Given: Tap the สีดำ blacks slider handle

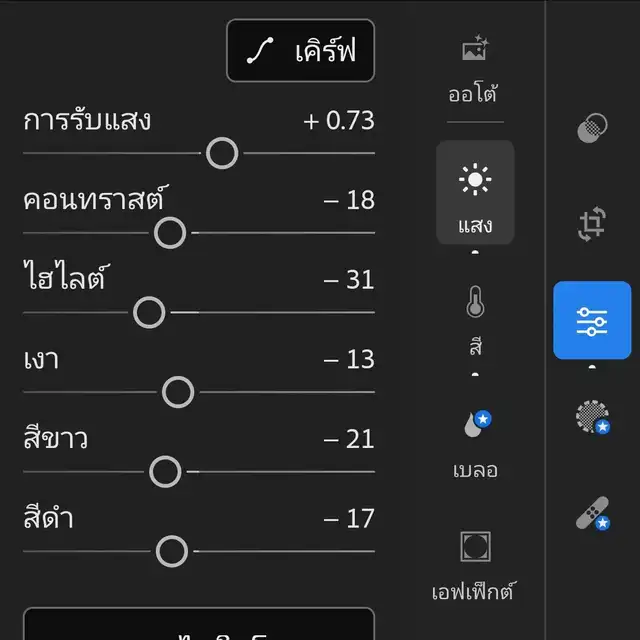Looking at the screenshot, I should [x=172, y=551].
